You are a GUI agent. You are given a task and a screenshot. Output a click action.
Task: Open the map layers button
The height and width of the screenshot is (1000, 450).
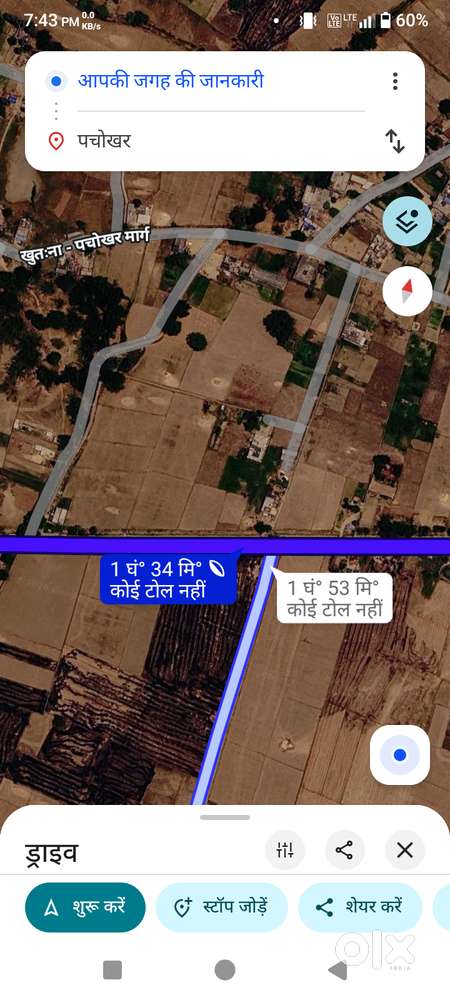407,221
